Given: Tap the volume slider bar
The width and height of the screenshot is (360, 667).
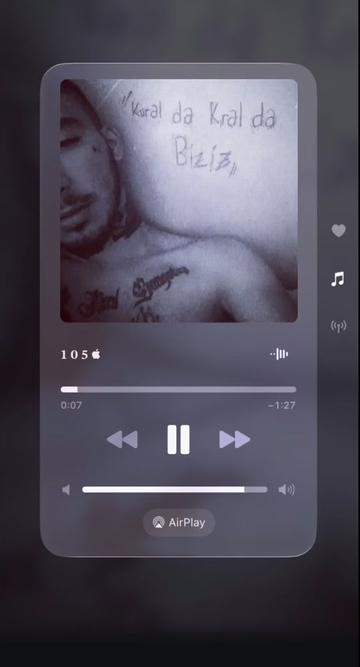Looking at the screenshot, I should (x=174, y=490).
